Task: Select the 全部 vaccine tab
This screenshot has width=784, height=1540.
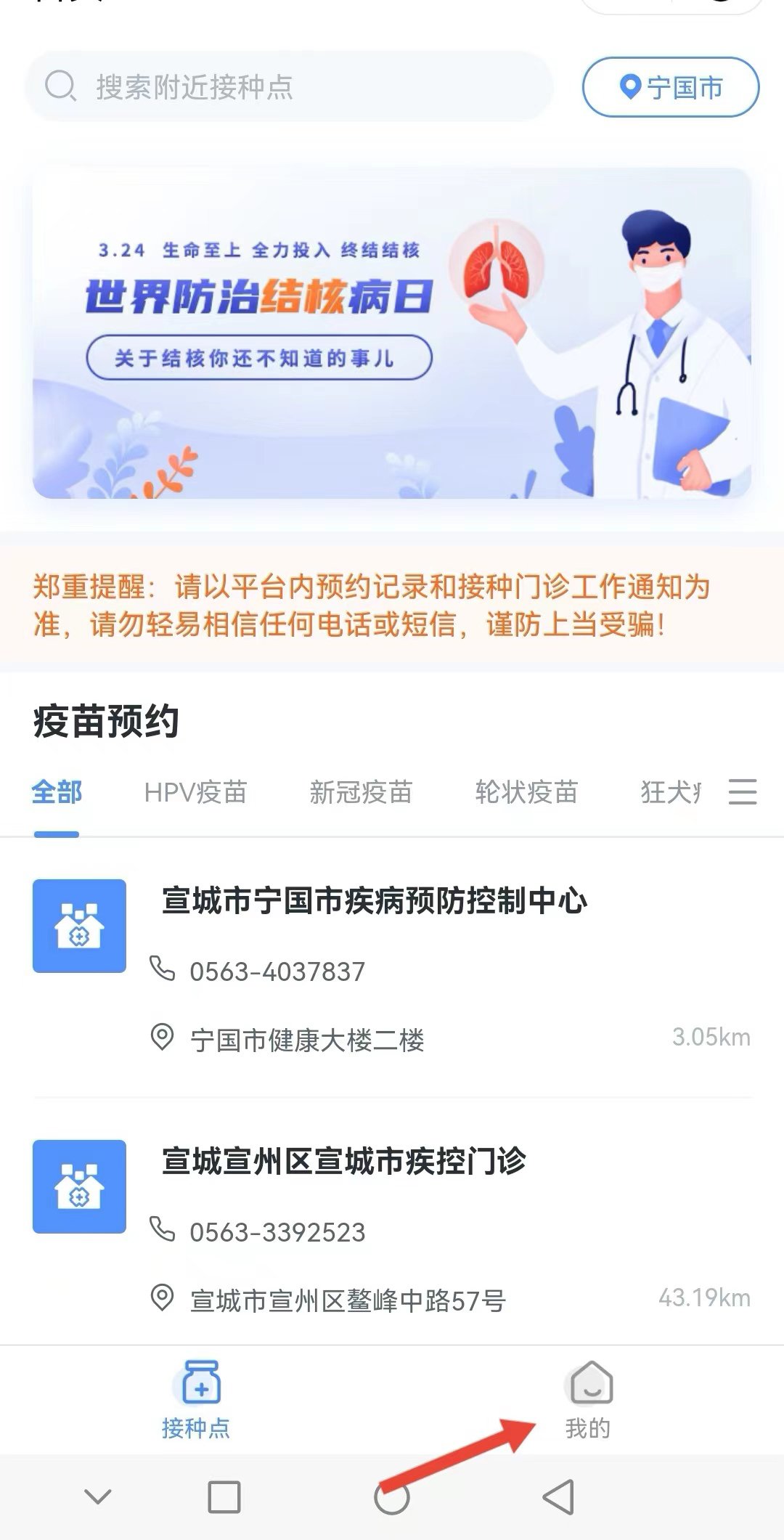Action: pos(57,792)
